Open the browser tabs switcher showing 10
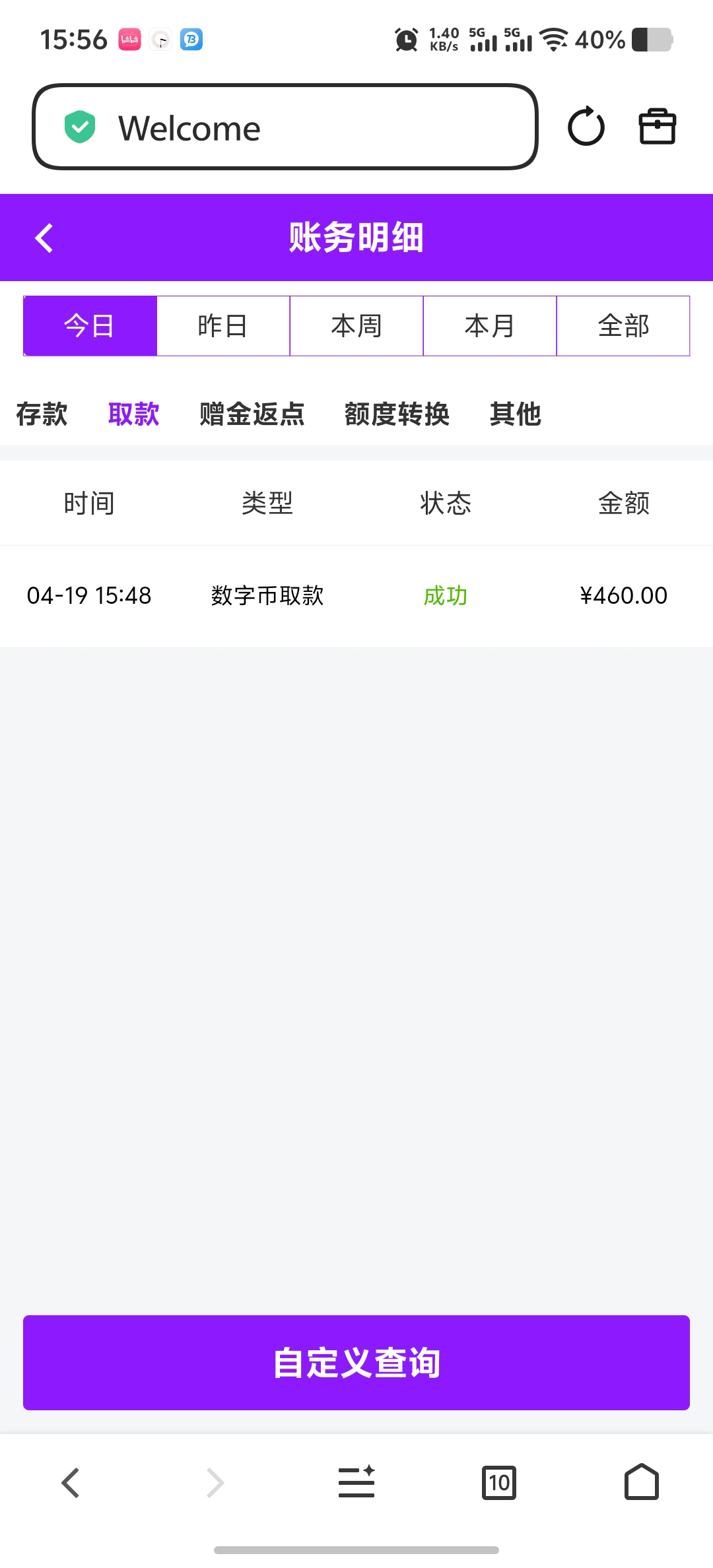Viewport: 713px width, 1568px height. point(499,1483)
